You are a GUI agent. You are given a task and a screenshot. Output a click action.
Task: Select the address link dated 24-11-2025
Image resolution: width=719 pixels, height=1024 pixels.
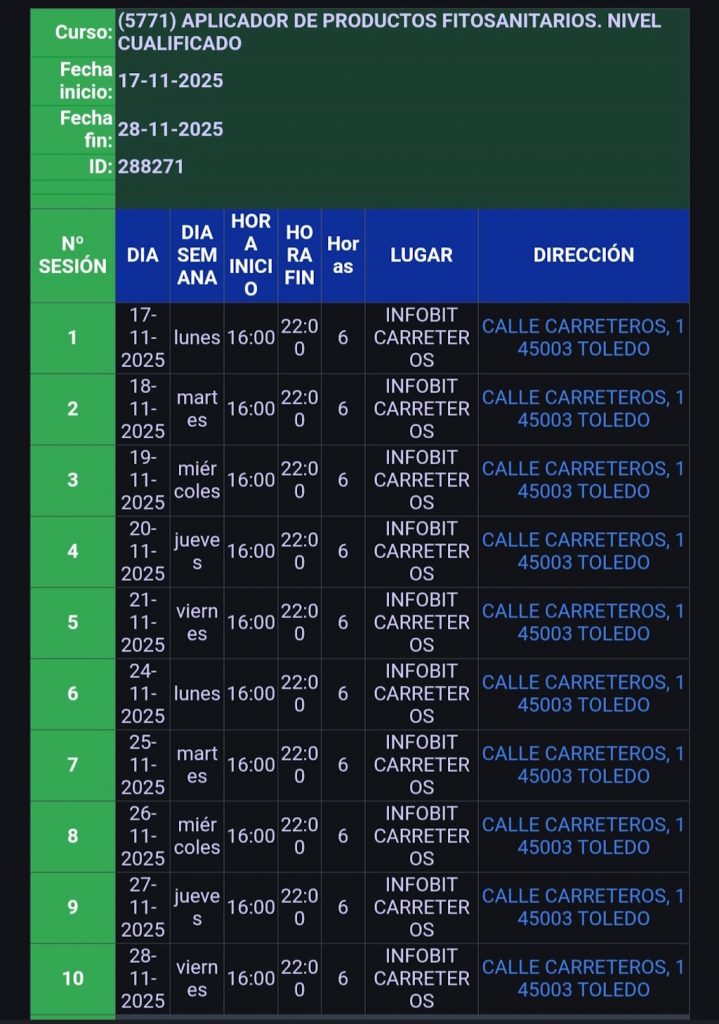(x=583, y=693)
